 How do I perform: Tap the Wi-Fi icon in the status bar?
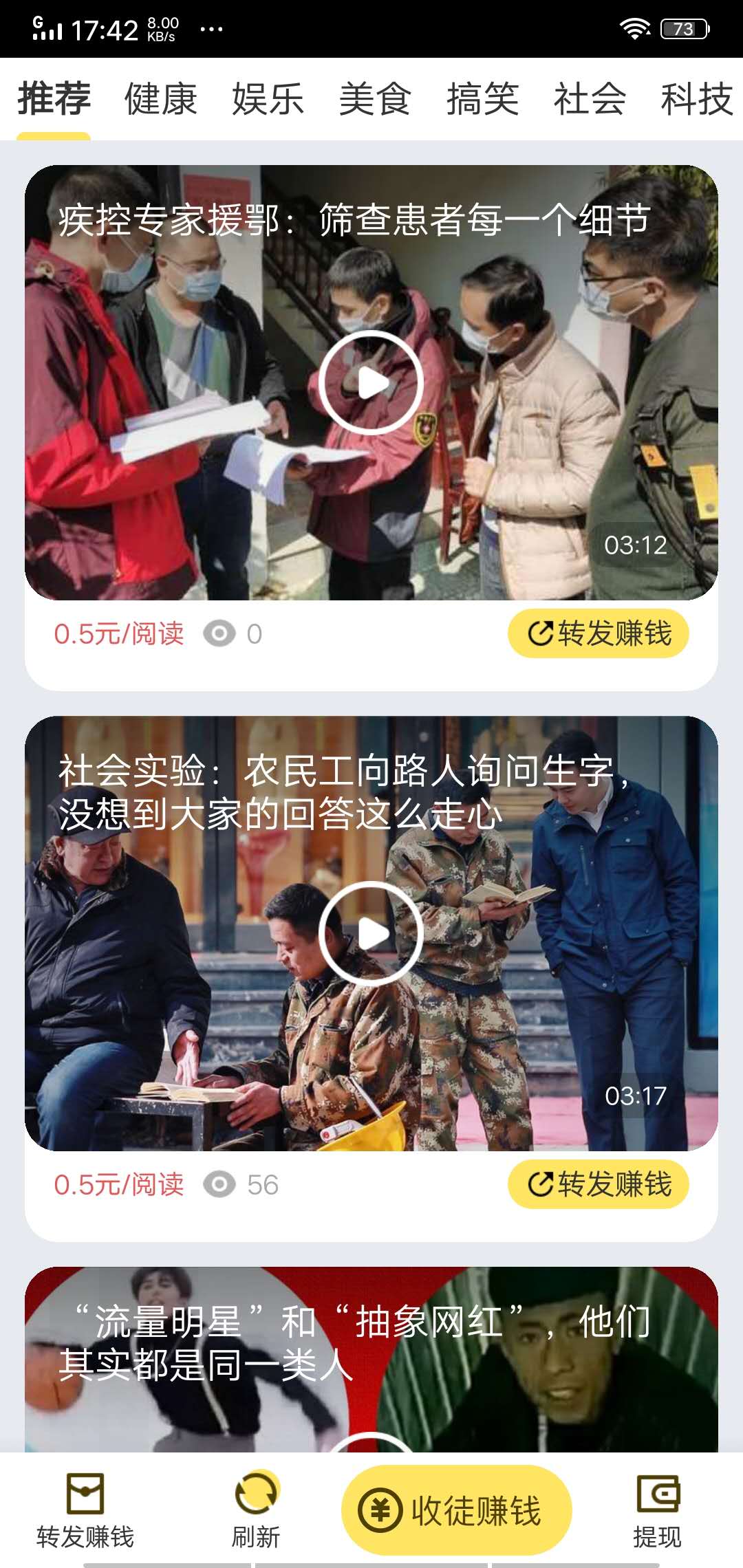(x=636, y=28)
